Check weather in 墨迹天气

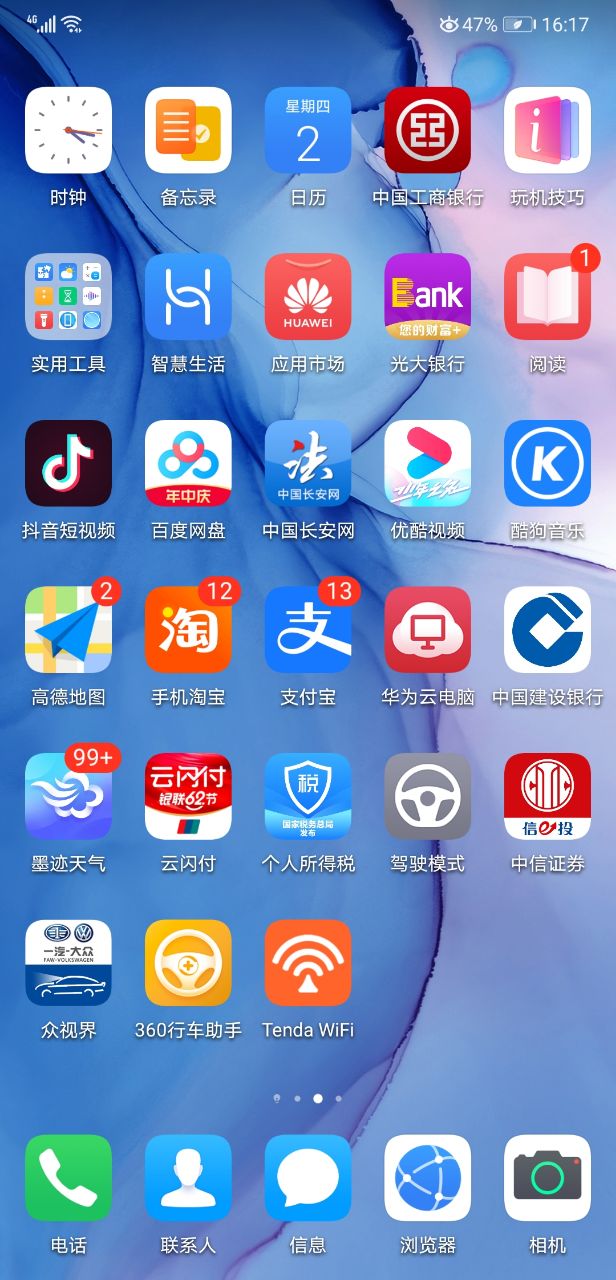(68, 797)
